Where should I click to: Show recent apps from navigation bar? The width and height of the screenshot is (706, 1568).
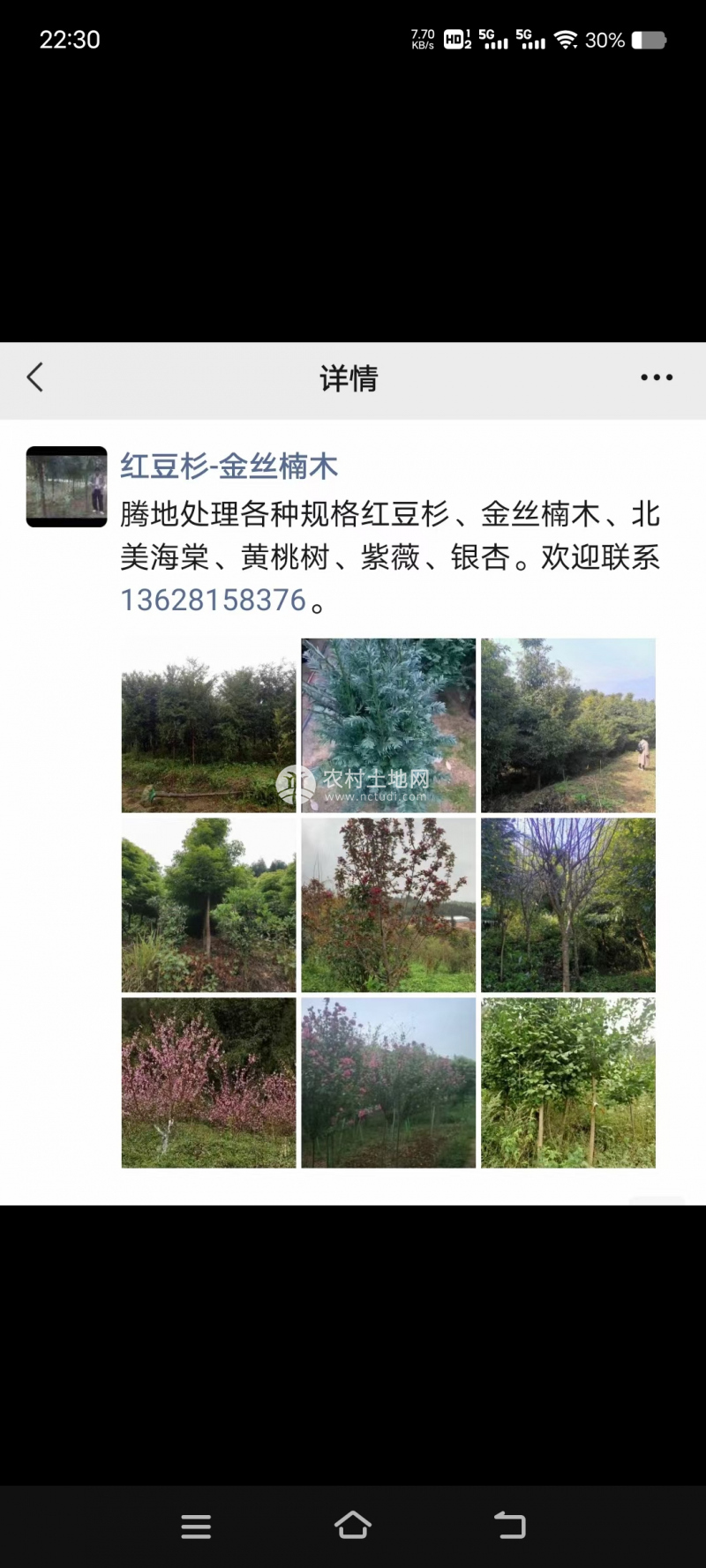point(196,1526)
